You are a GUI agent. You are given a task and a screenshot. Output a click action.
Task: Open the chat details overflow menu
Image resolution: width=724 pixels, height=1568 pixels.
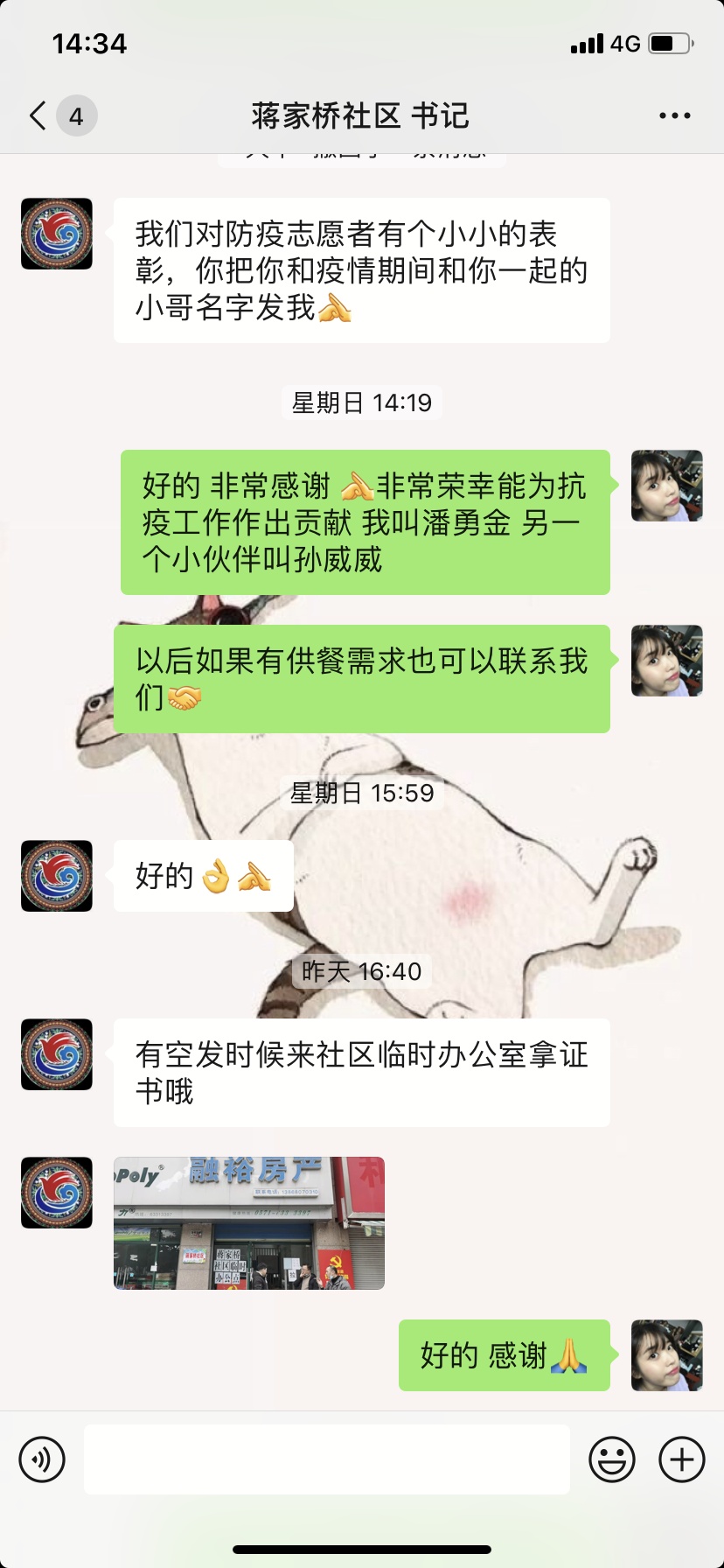coord(674,115)
